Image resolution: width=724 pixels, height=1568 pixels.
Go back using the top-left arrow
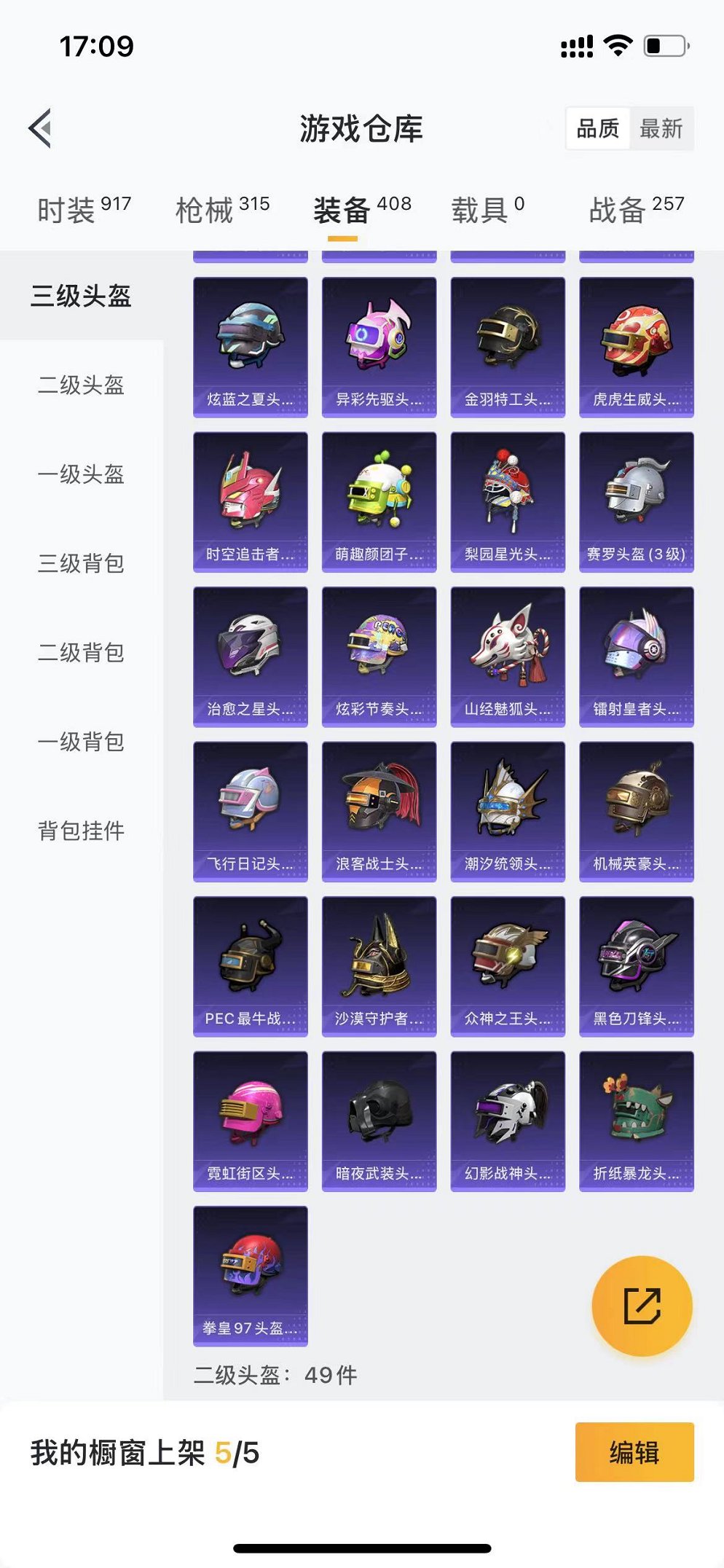[x=41, y=128]
